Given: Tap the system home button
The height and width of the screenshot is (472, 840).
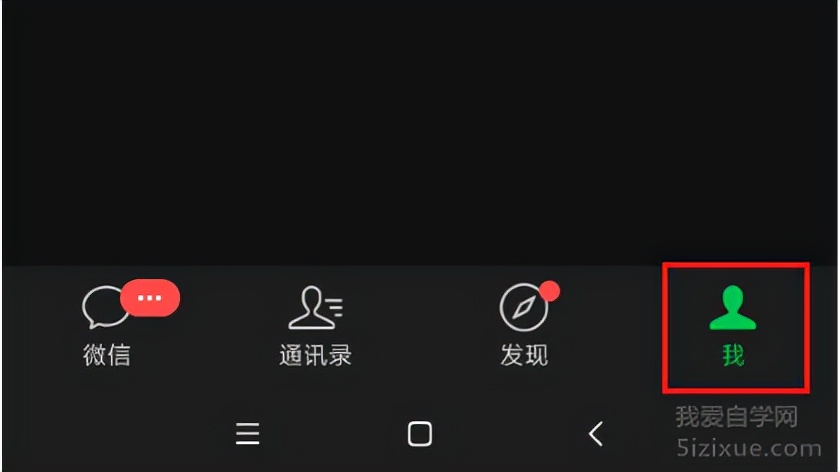Looking at the screenshot, I should click(420, 433).
